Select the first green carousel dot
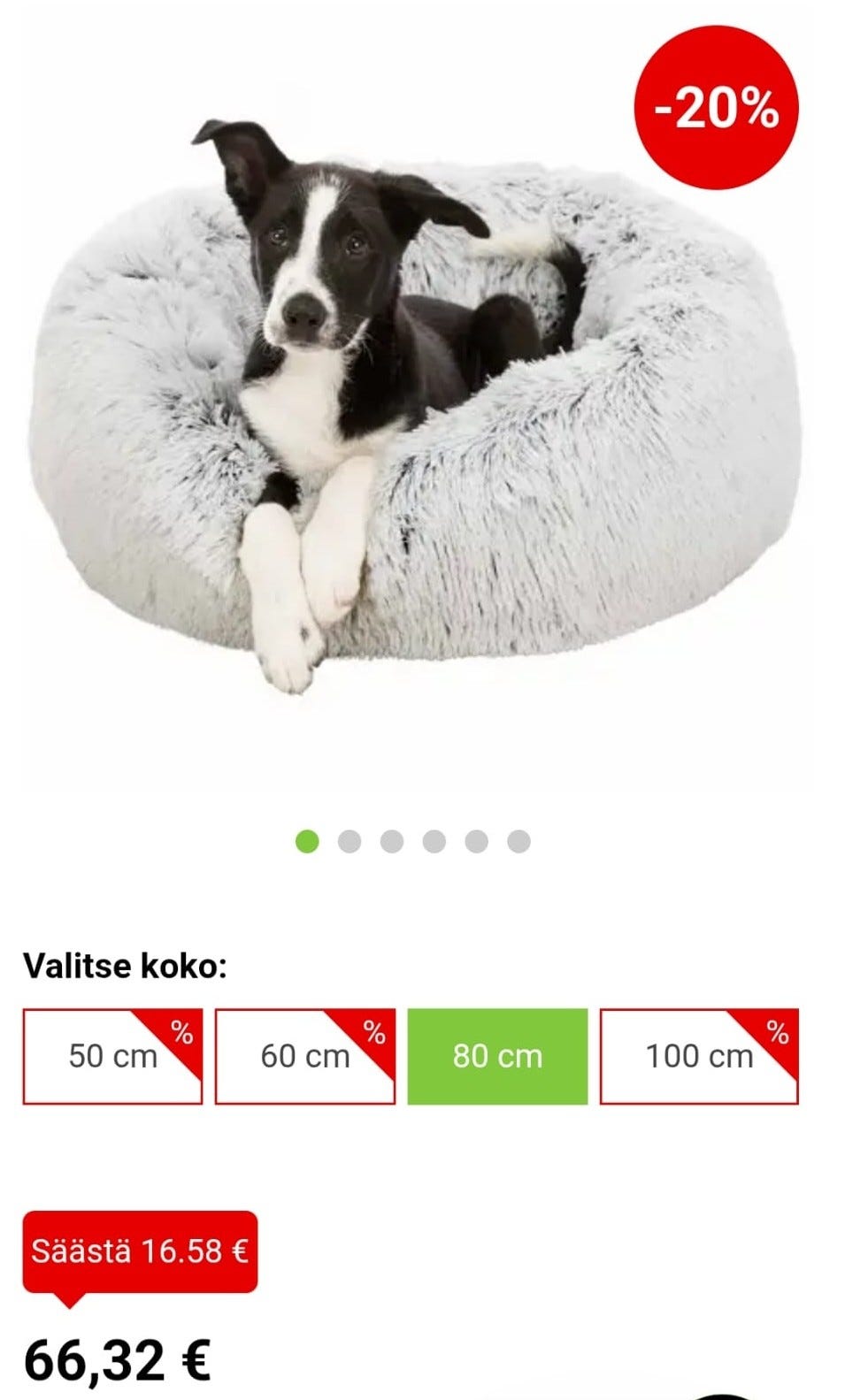 [x=308, y=841]
